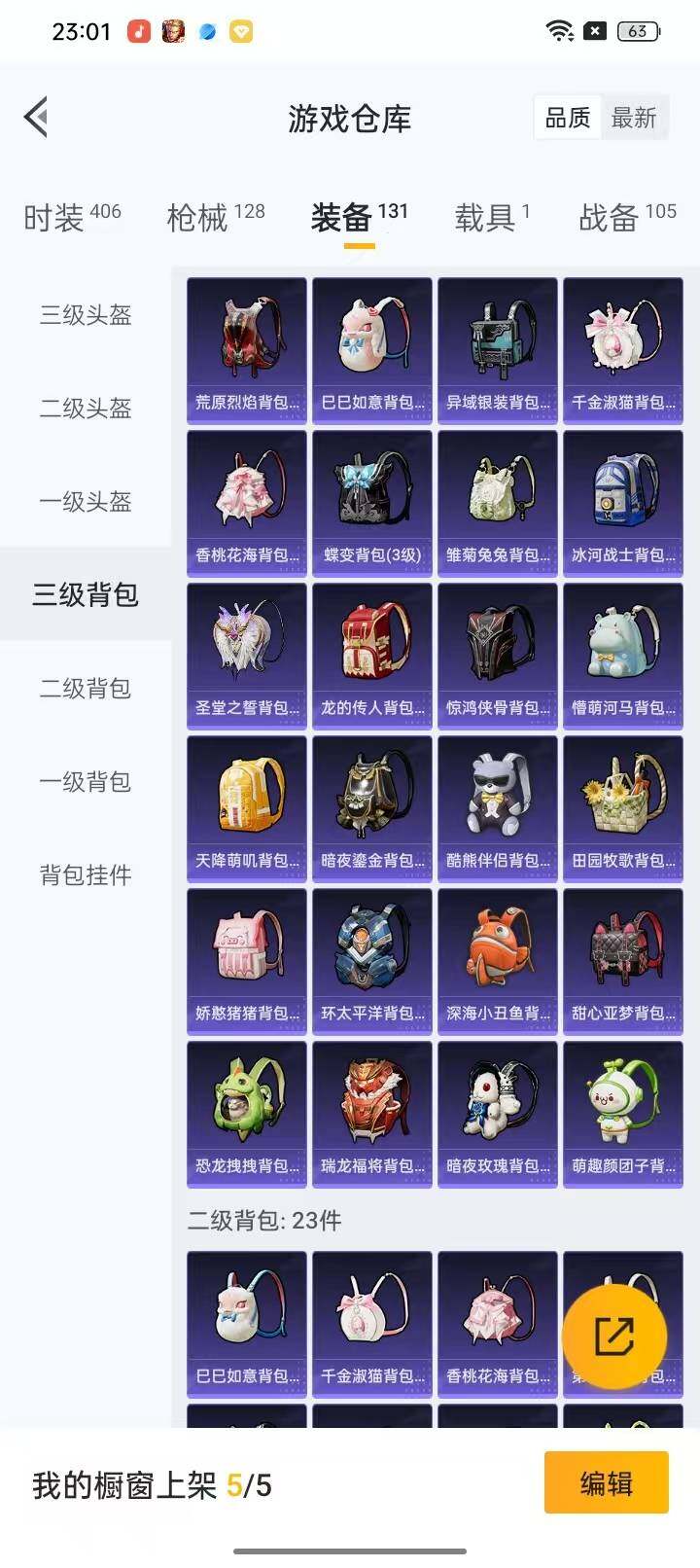The height and width of the screenshot is (1568, 700).
Task: Expand the 二级背包 category in sidebar
Action: click(x=85, y=689)
